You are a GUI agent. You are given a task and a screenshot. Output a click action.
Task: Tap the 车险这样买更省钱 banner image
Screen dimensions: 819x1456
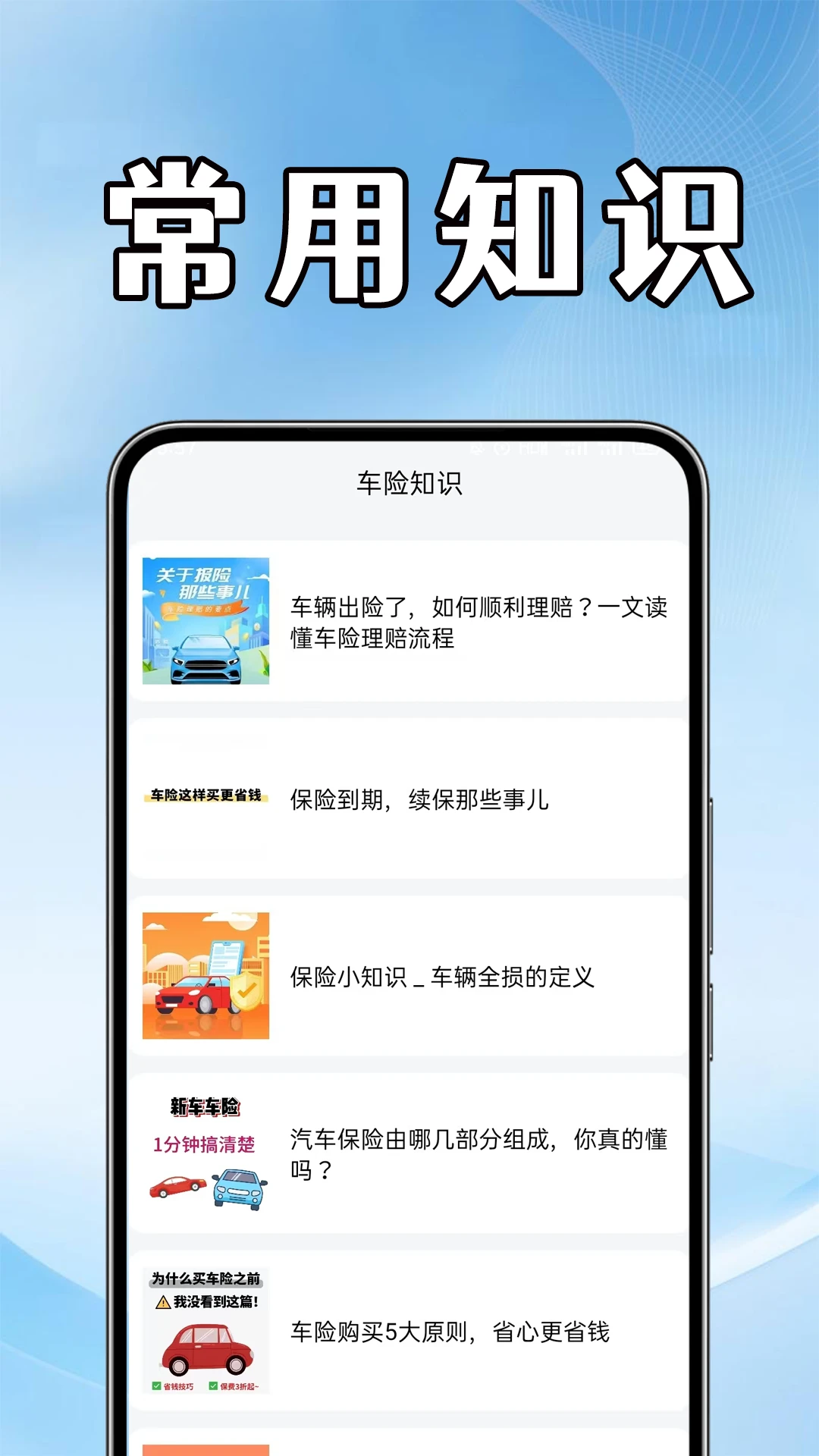(206, 795)
